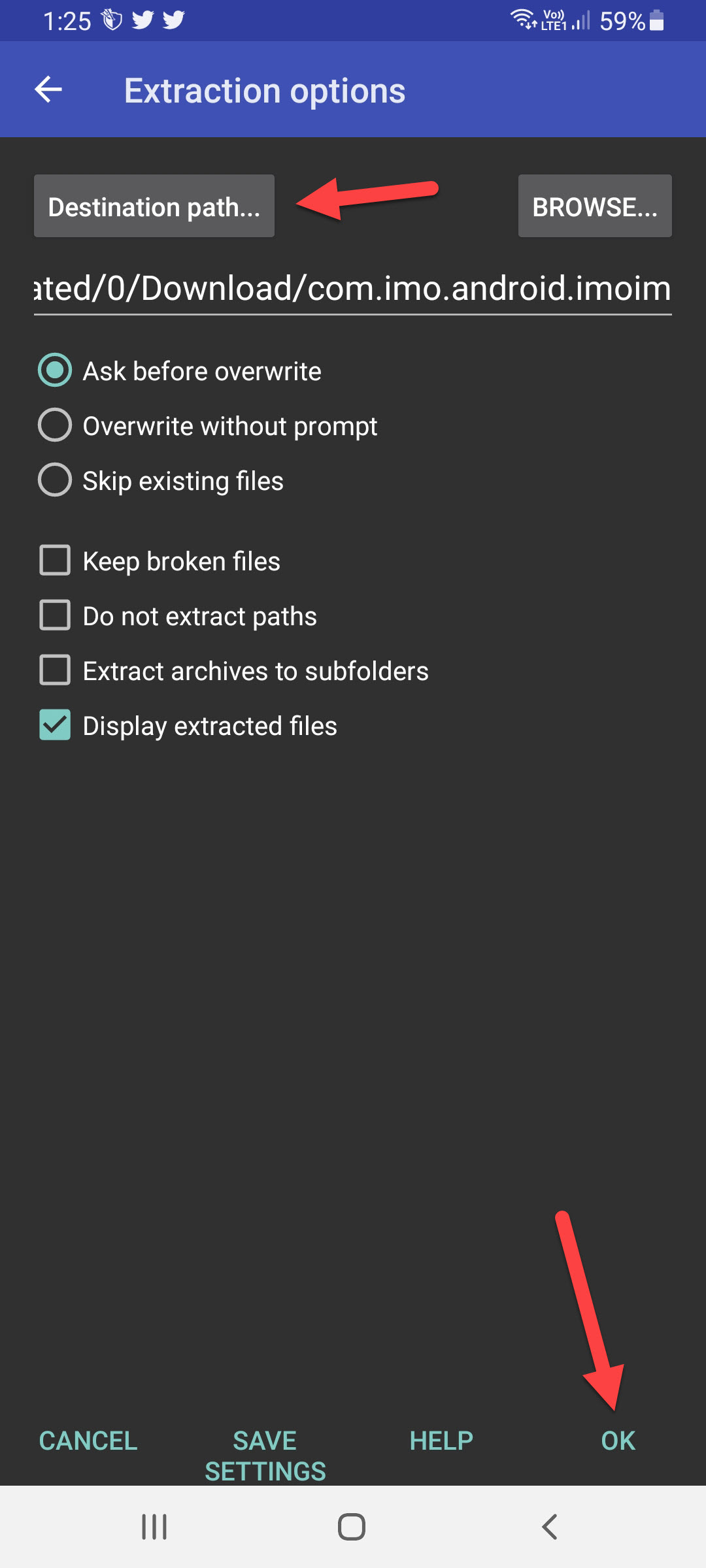Confirm extraction with OK
Image resolution: width=706 pixels, height=1568 pixels.
(618, 1441)
